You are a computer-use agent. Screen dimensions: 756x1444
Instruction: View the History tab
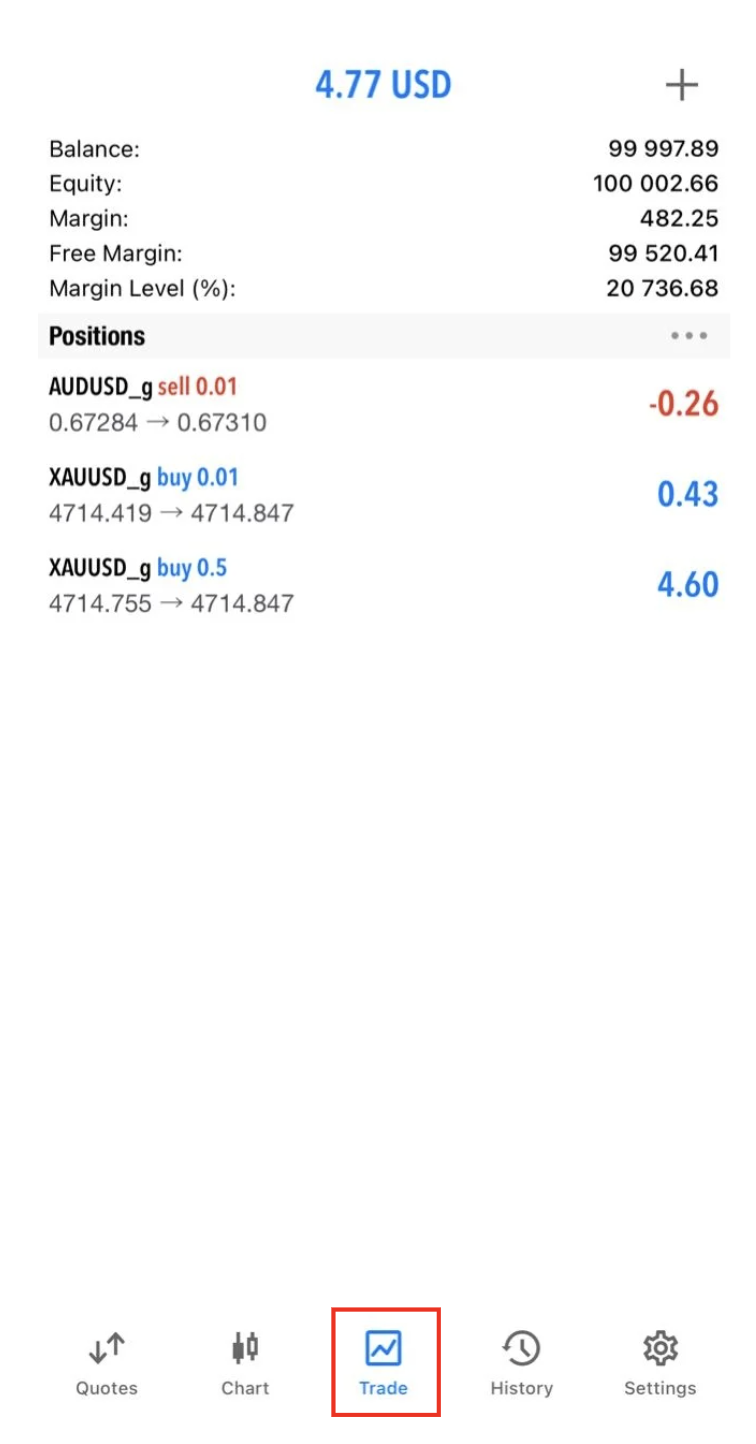521,1362
